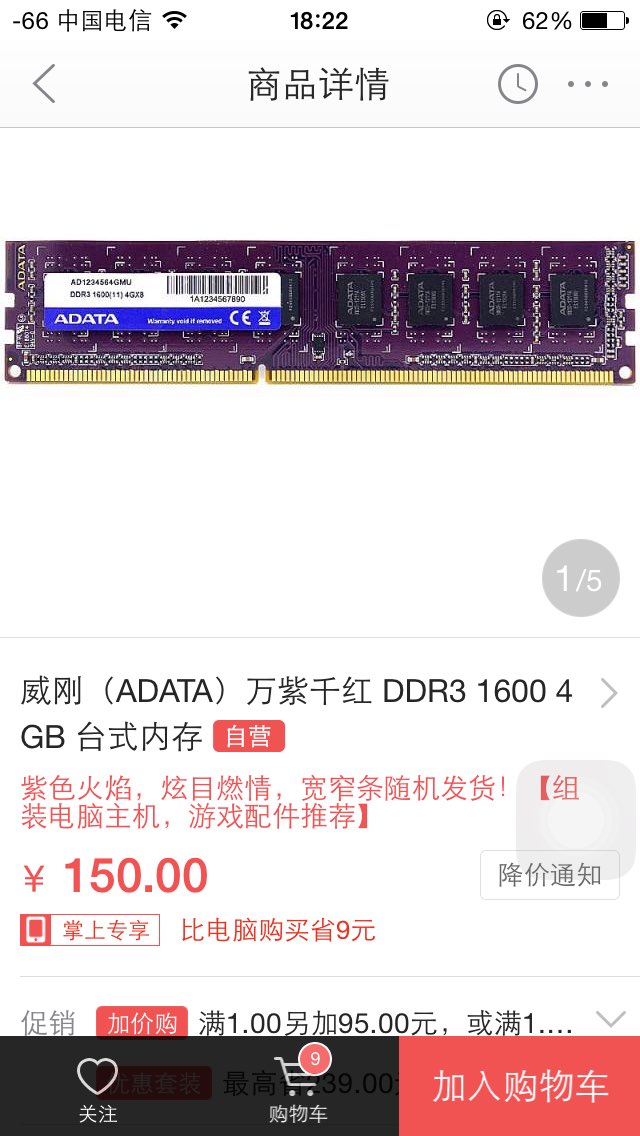Image resolution: width=640 pixels, height=1136 pixels.
Task: Tap the 降价通知 price alert button
Action: pyautogui.click(x=550, y=875)
